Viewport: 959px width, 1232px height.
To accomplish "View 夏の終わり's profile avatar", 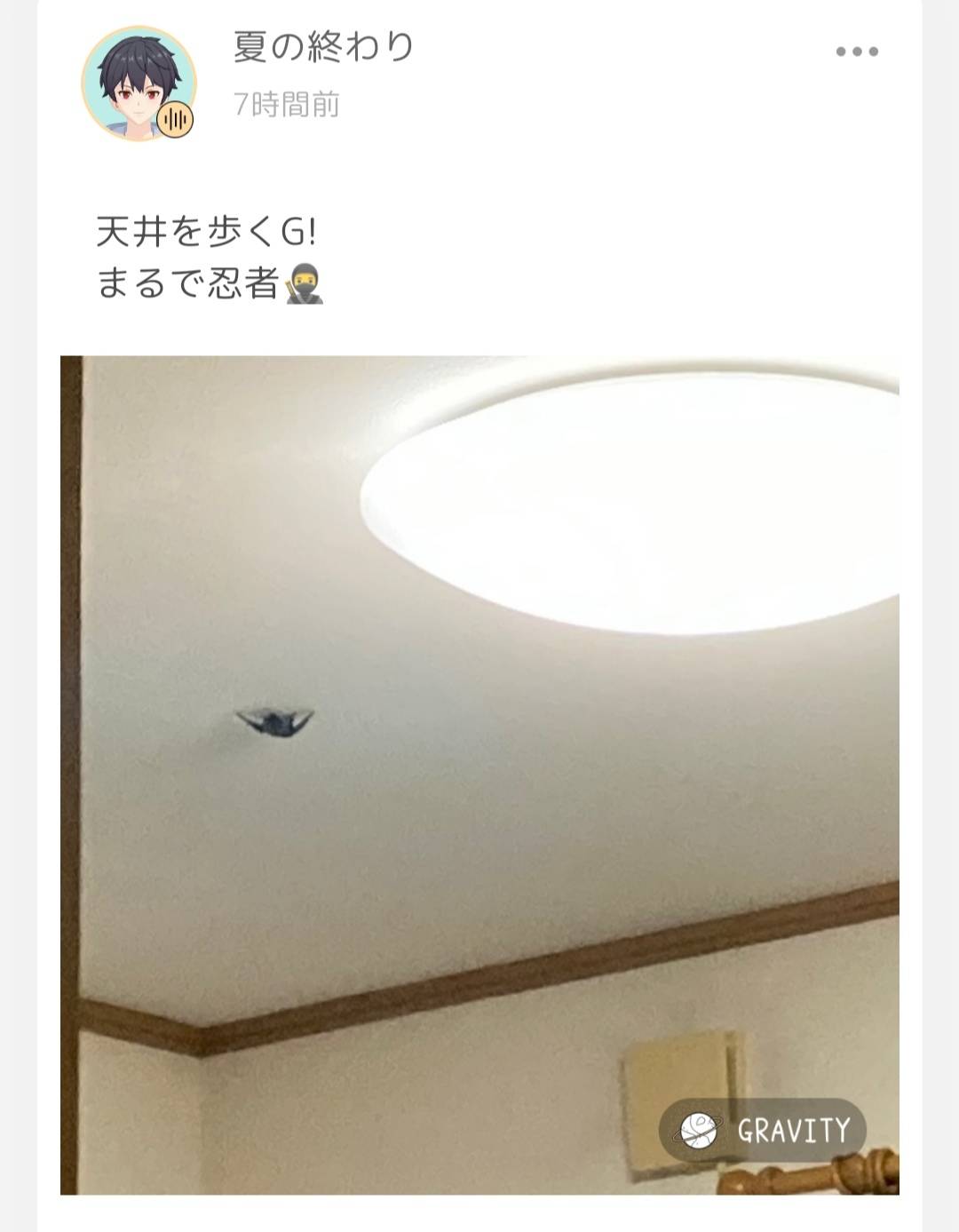I will [138, 83].
